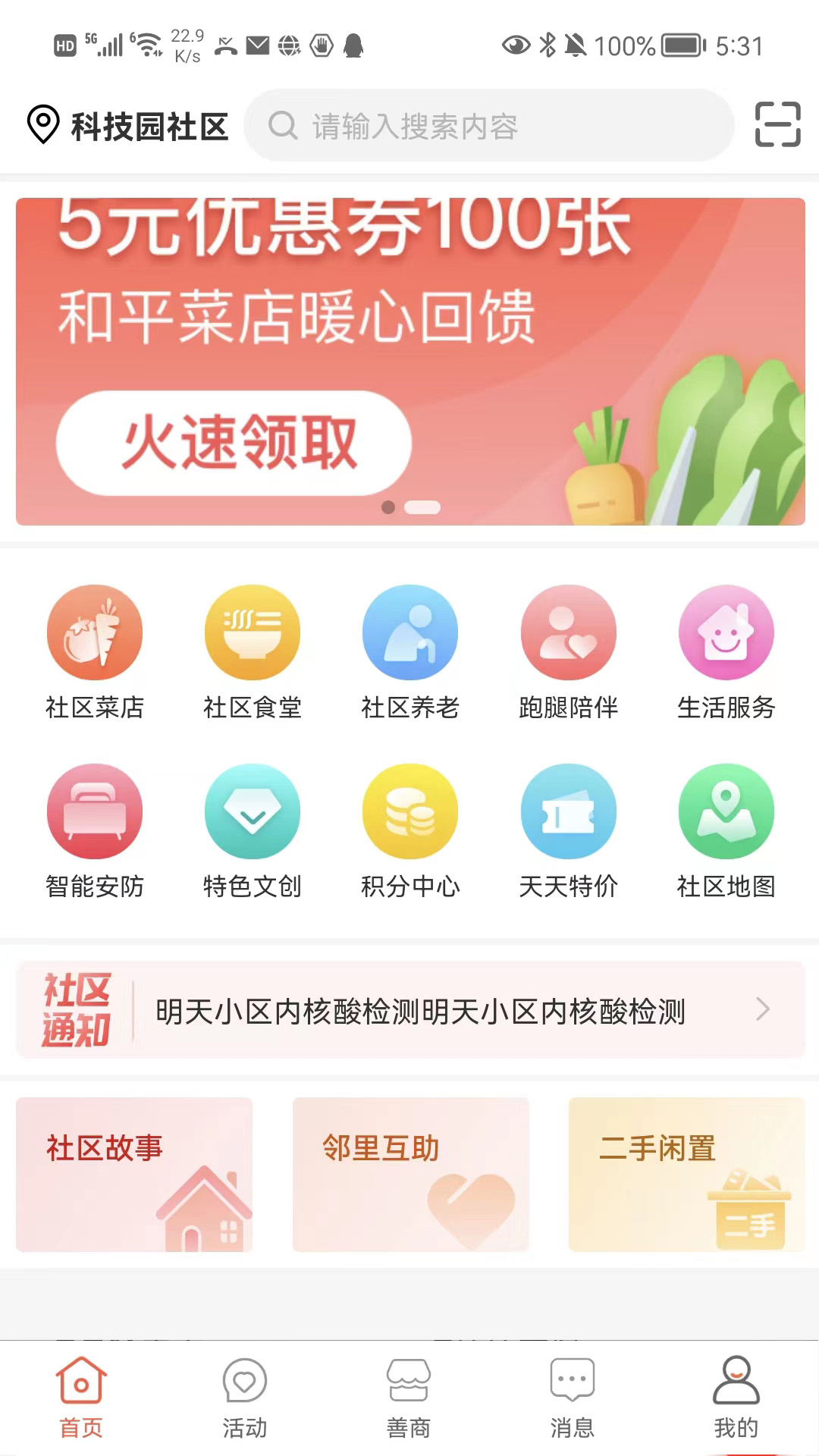Open the 二手闲置 card
Image resolution: width=819 pixels, height=1456 pixels.
click(686, 1174)
